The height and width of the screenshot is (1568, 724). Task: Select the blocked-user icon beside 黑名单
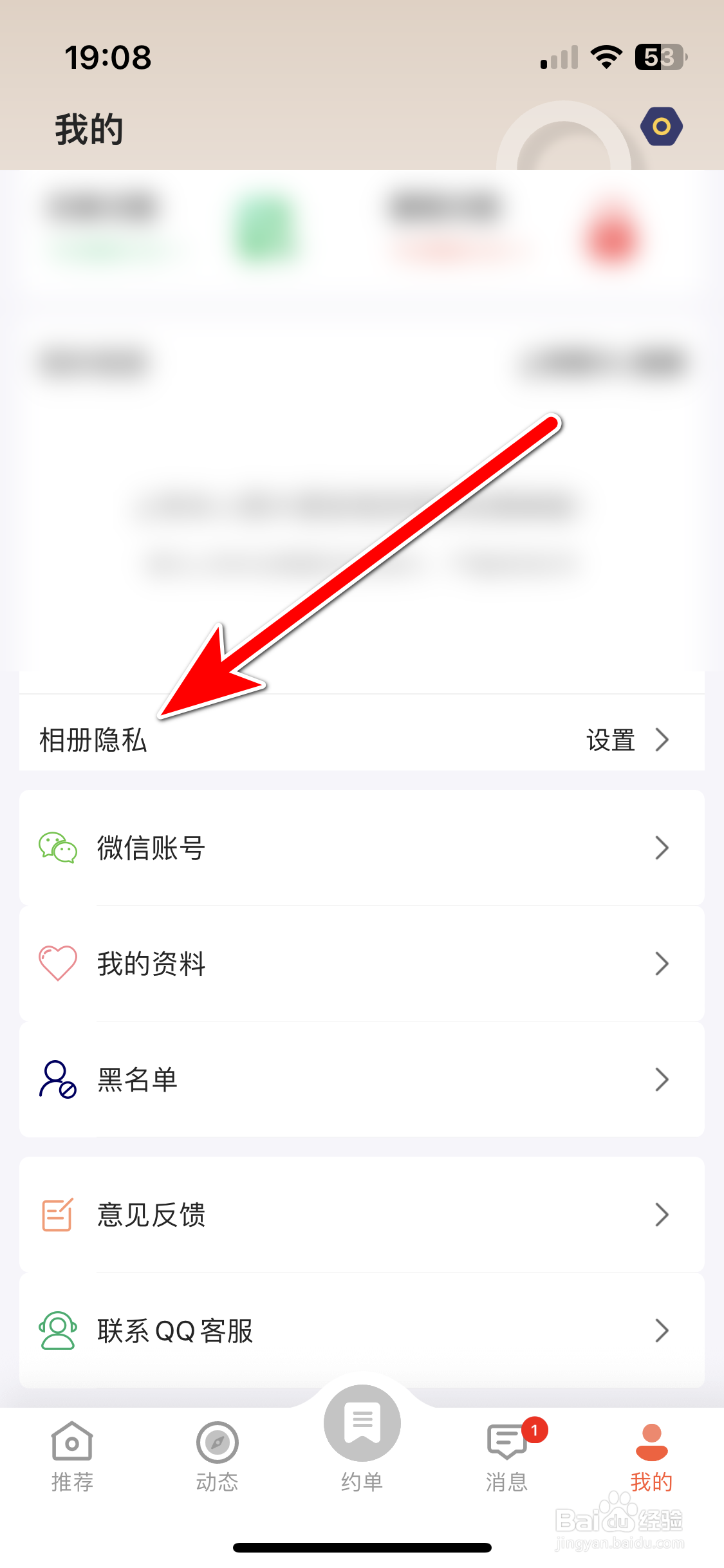tap(57, 1080)
